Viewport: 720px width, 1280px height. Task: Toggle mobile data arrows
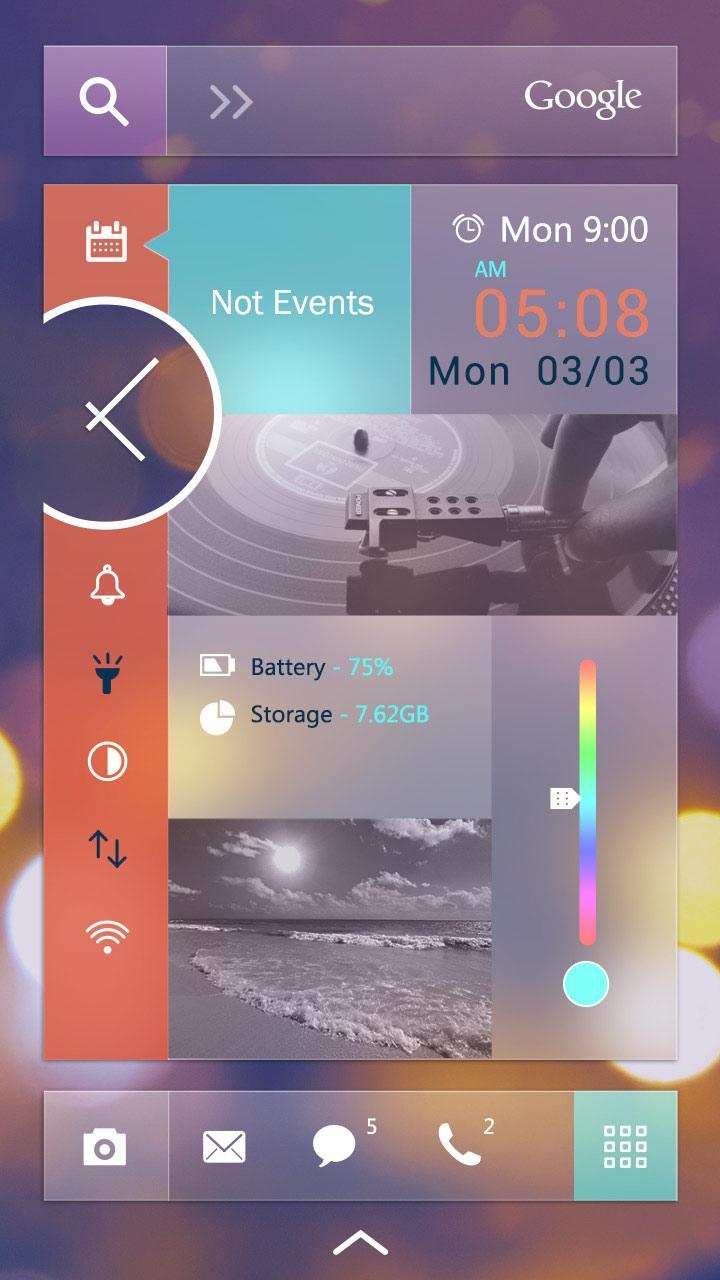107,849
